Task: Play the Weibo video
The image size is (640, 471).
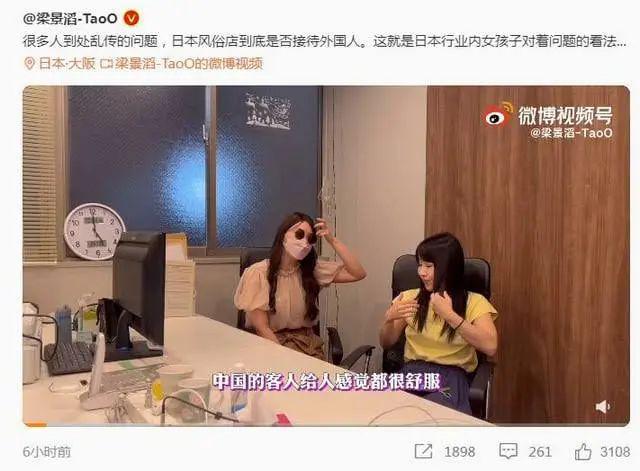Action: (x=326, y=255)
